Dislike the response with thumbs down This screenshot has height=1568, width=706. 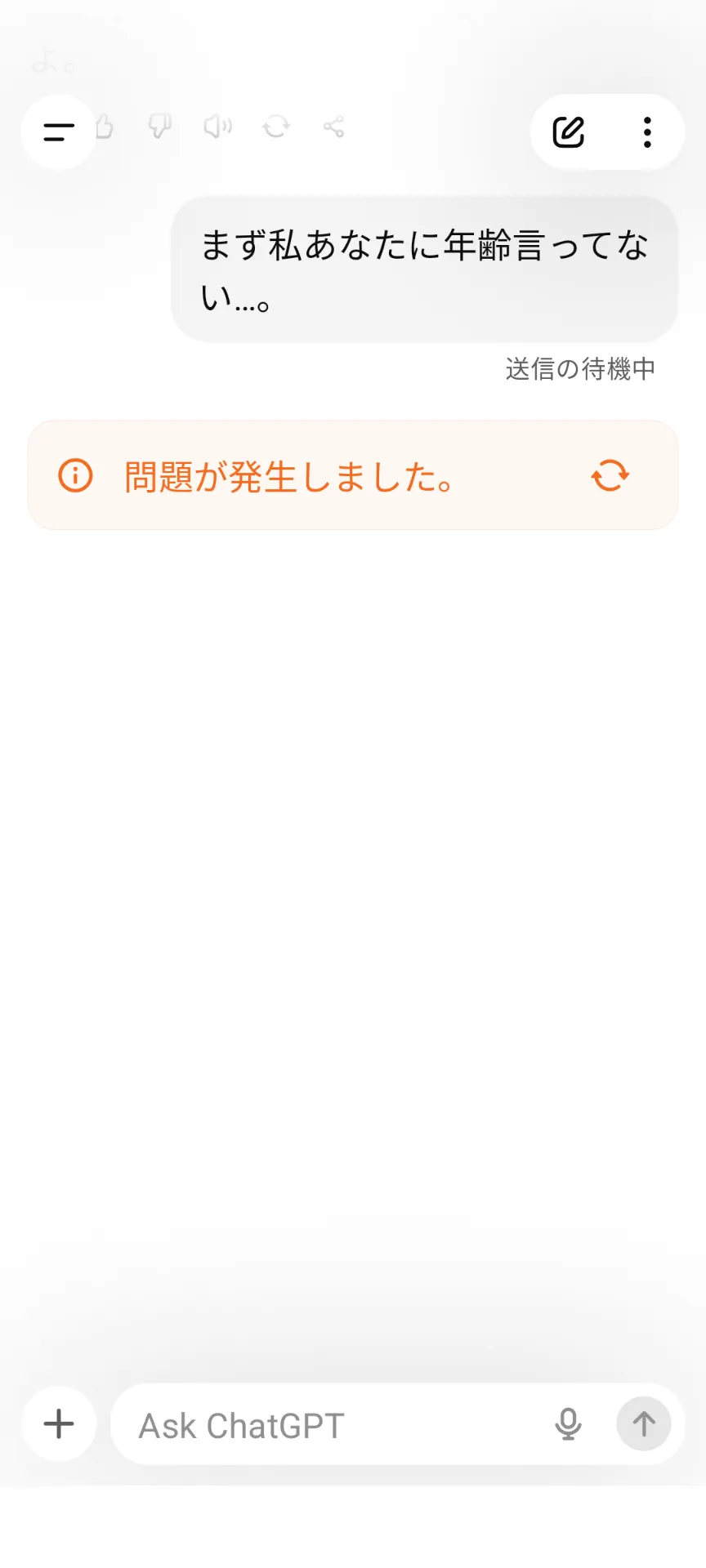pos(160,127)
